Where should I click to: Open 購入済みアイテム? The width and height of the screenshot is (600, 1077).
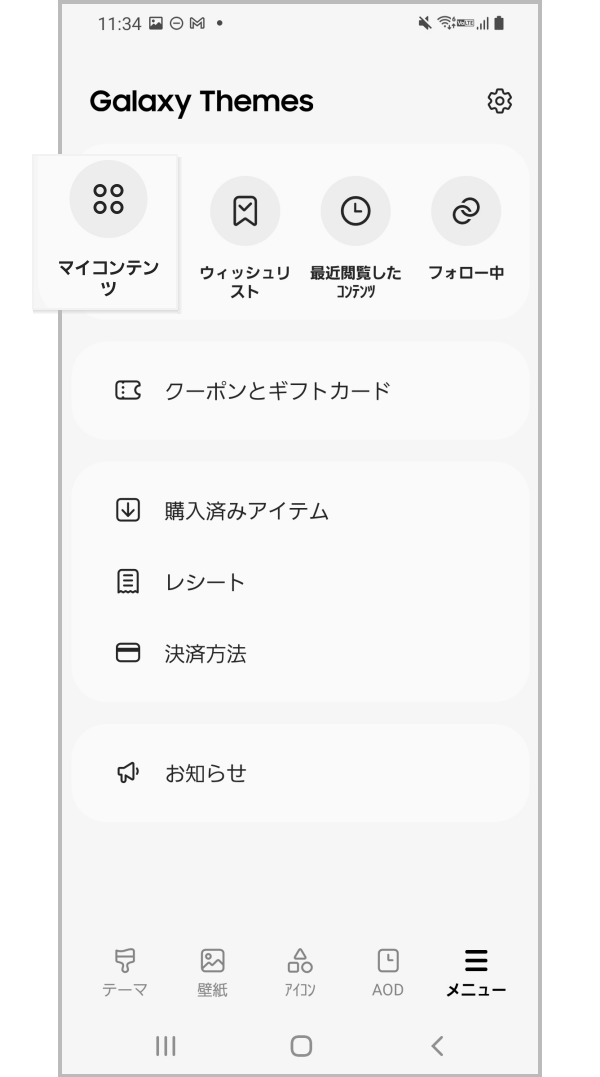tap(300, 511)
